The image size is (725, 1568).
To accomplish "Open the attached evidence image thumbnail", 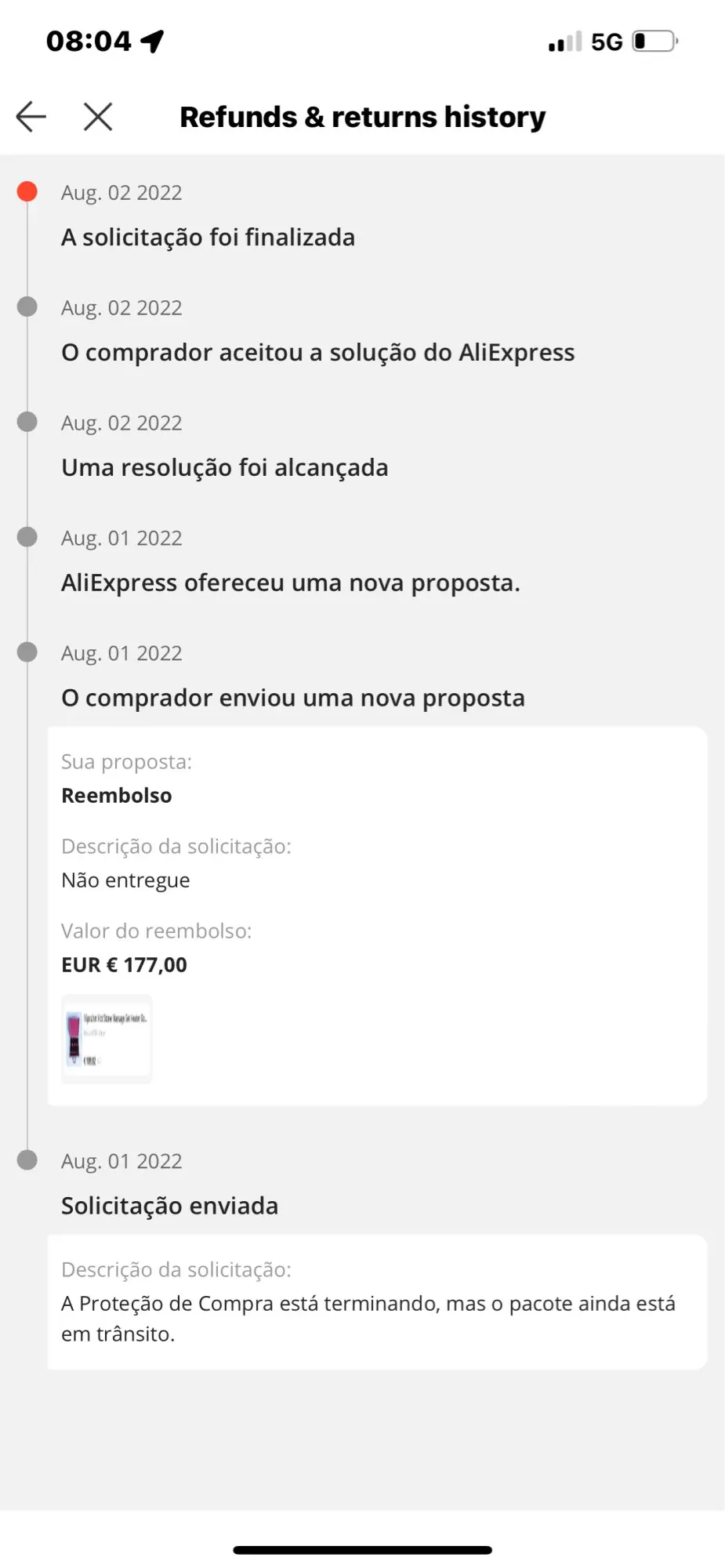I will (107, 1039).
